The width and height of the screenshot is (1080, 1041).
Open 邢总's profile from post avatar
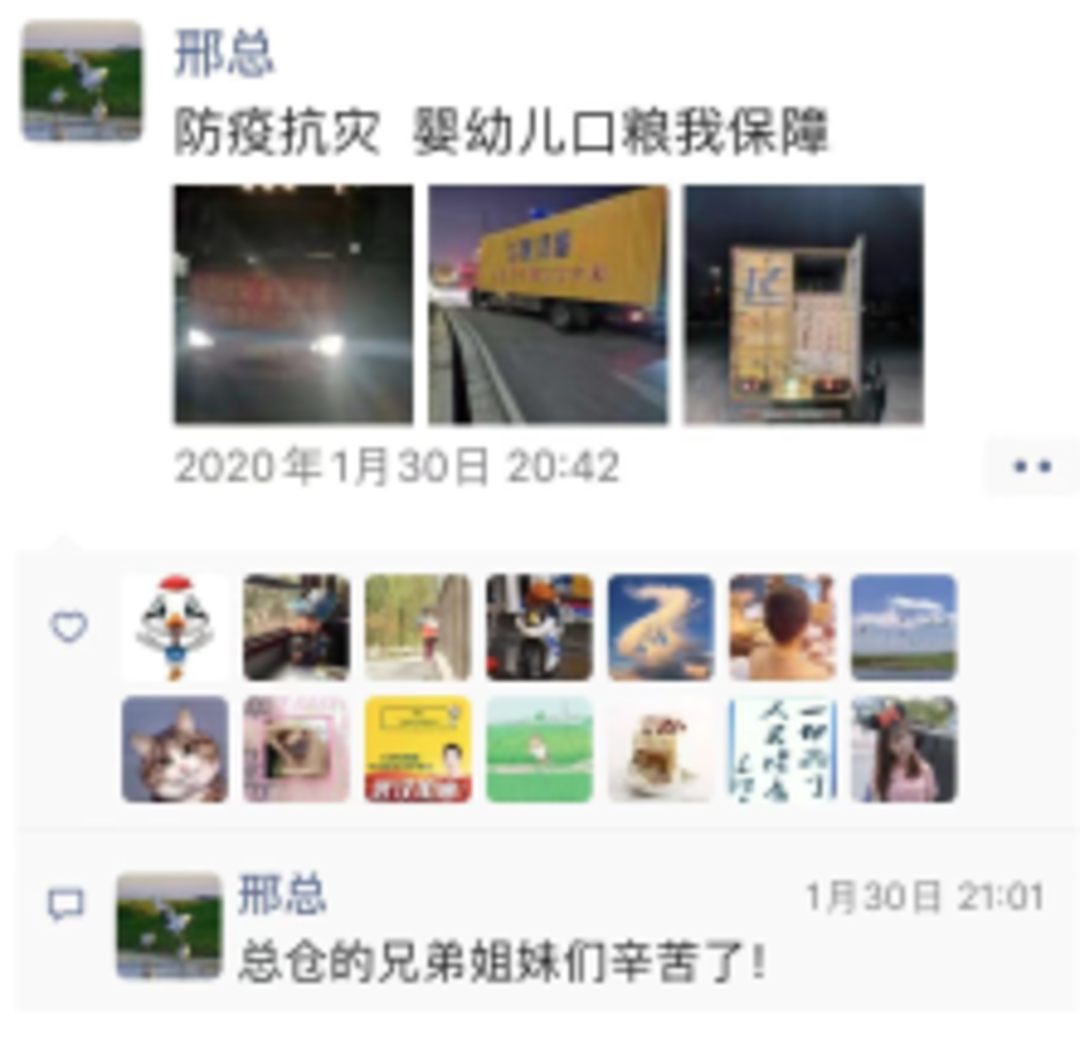pyautogui.click(x=82, y=81)
